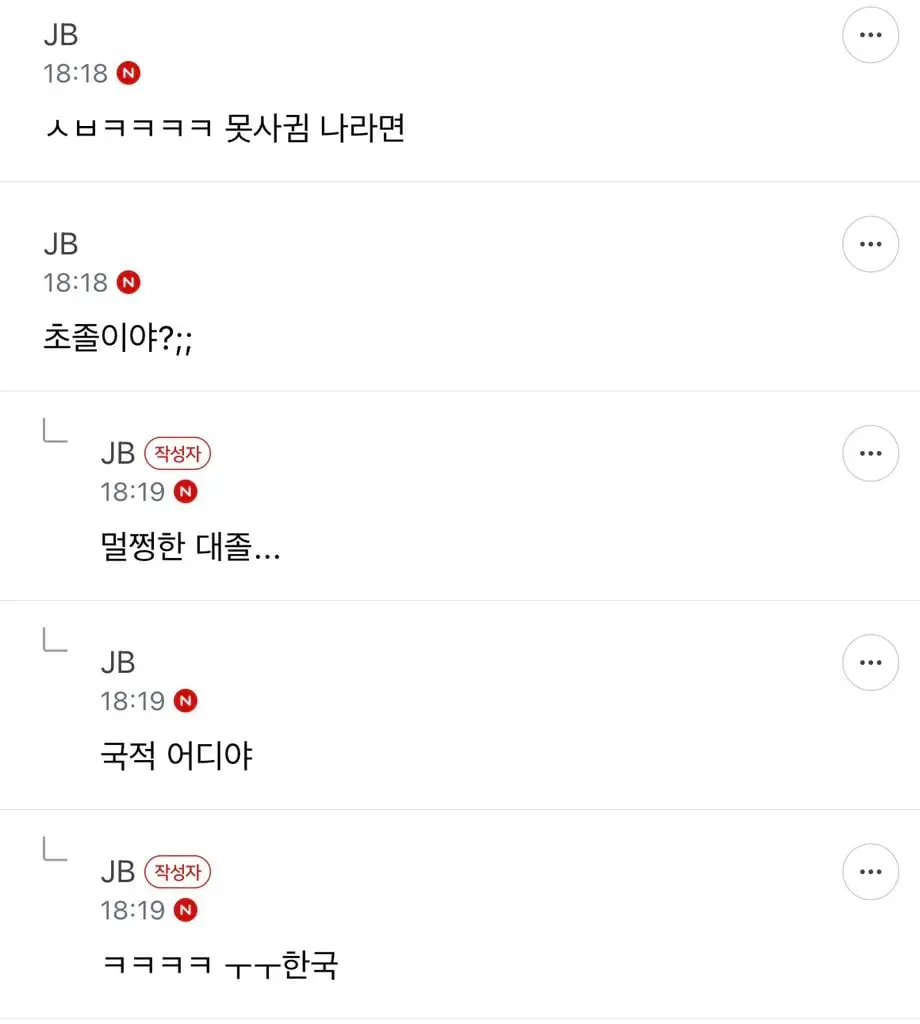Click the reply indent marker beside the "국적 어디야" reply
920x1024 pixels.
coord(52,640)
